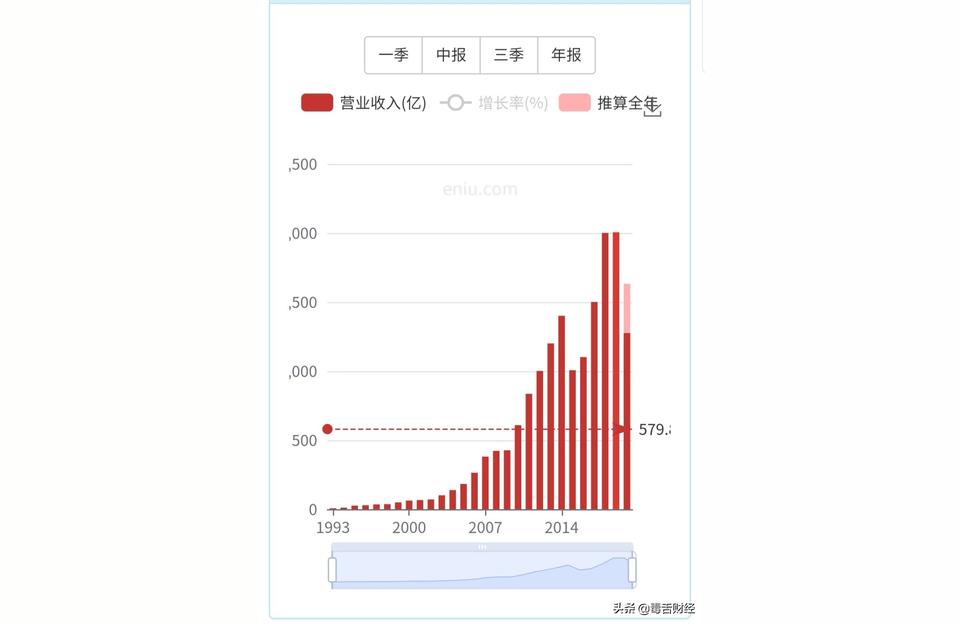Tap the right handle of the range slider
960x624 pixels.
[x=632, y=570]
